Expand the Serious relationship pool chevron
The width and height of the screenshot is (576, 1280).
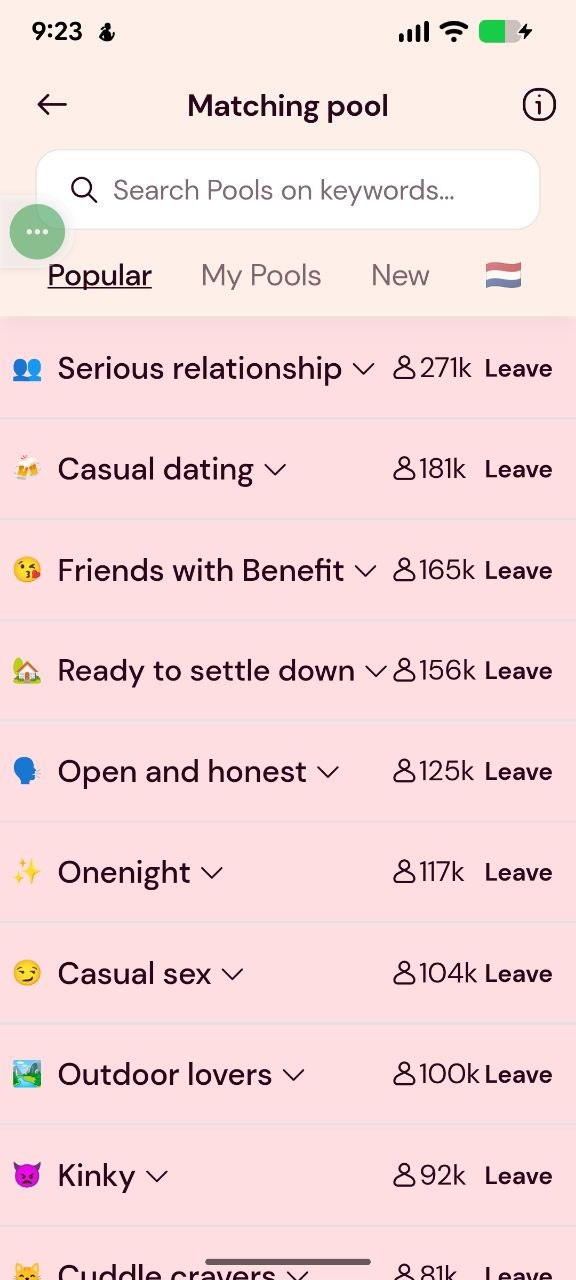tap(364, 369)
